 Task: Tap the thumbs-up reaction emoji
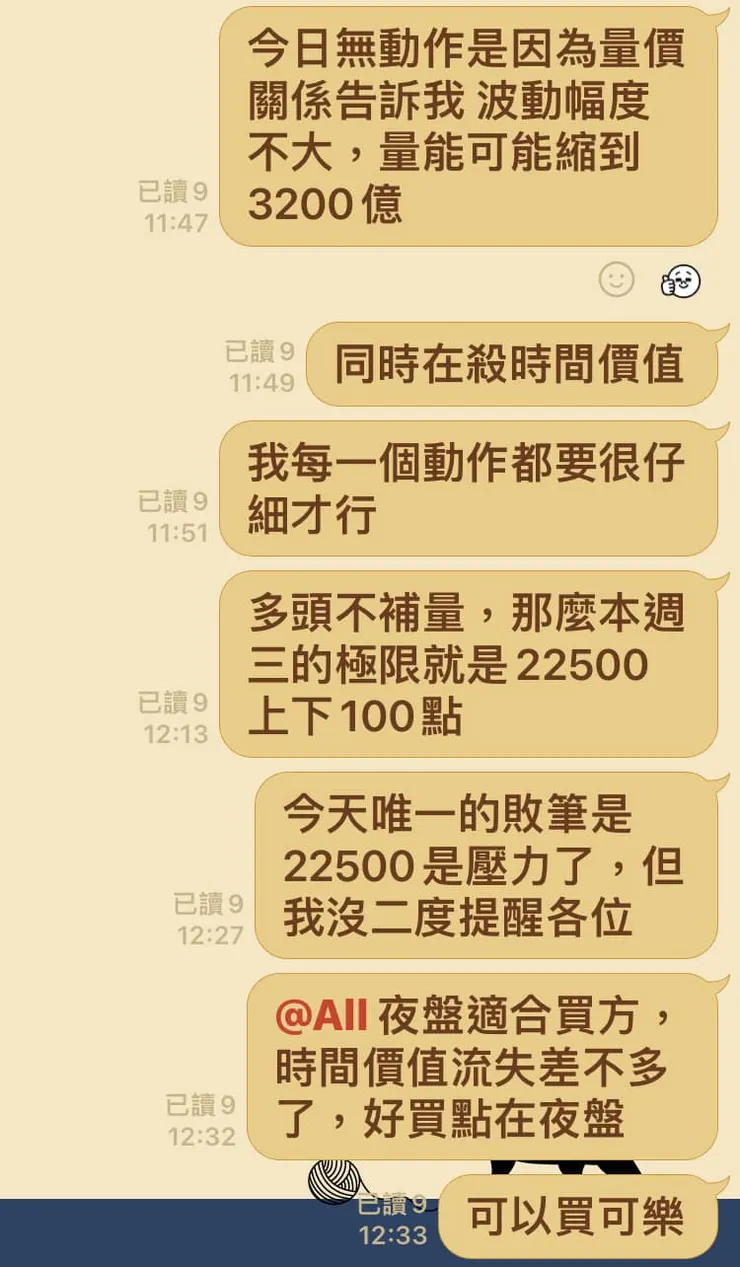(x=679, y=283)
